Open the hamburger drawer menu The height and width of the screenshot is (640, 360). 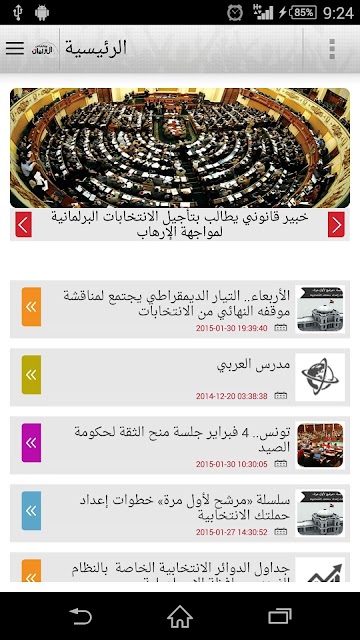click(x=15, y=48)
